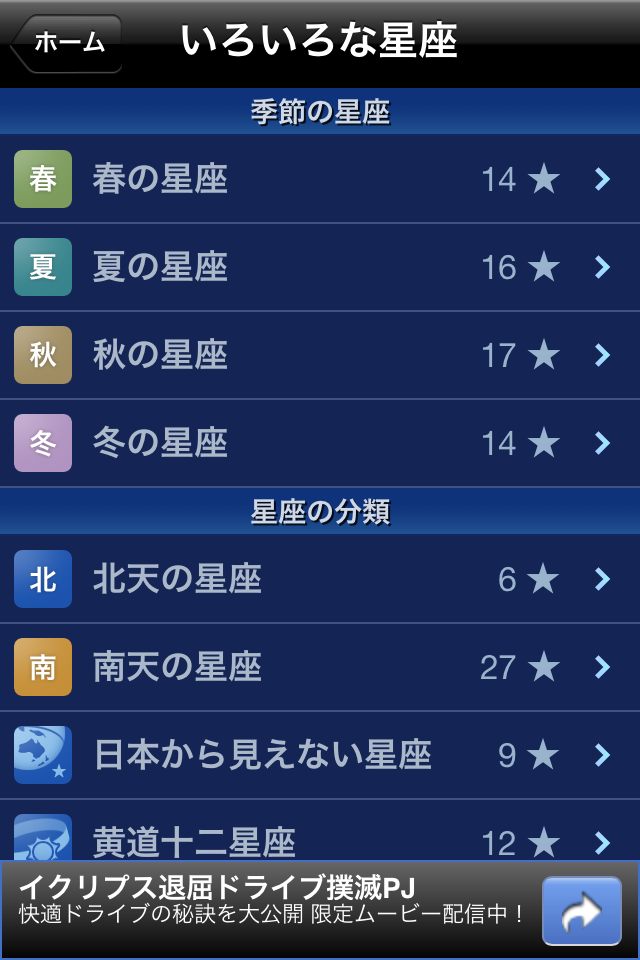Go back with the ホーム button
The image size is (640, 960).
coord(66,43)
